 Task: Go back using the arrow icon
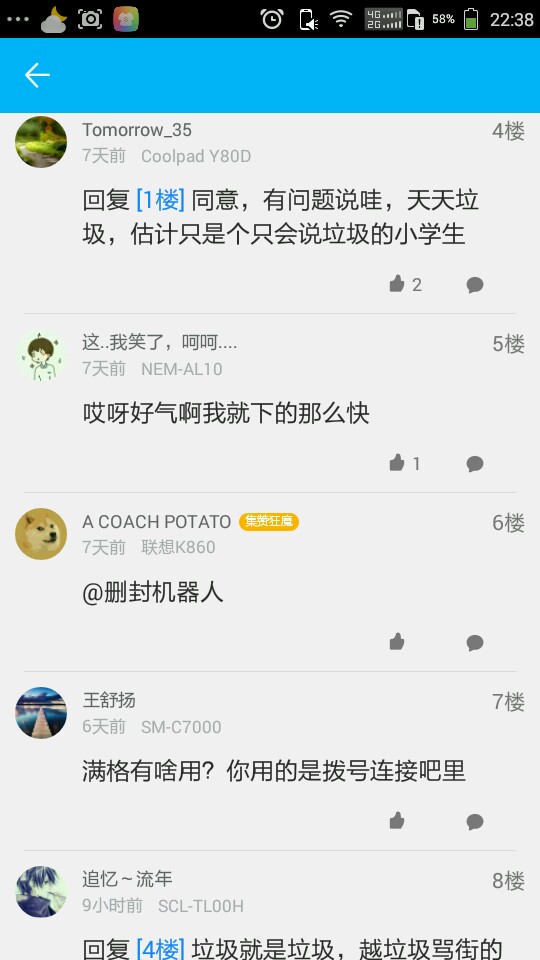(37, 75)
